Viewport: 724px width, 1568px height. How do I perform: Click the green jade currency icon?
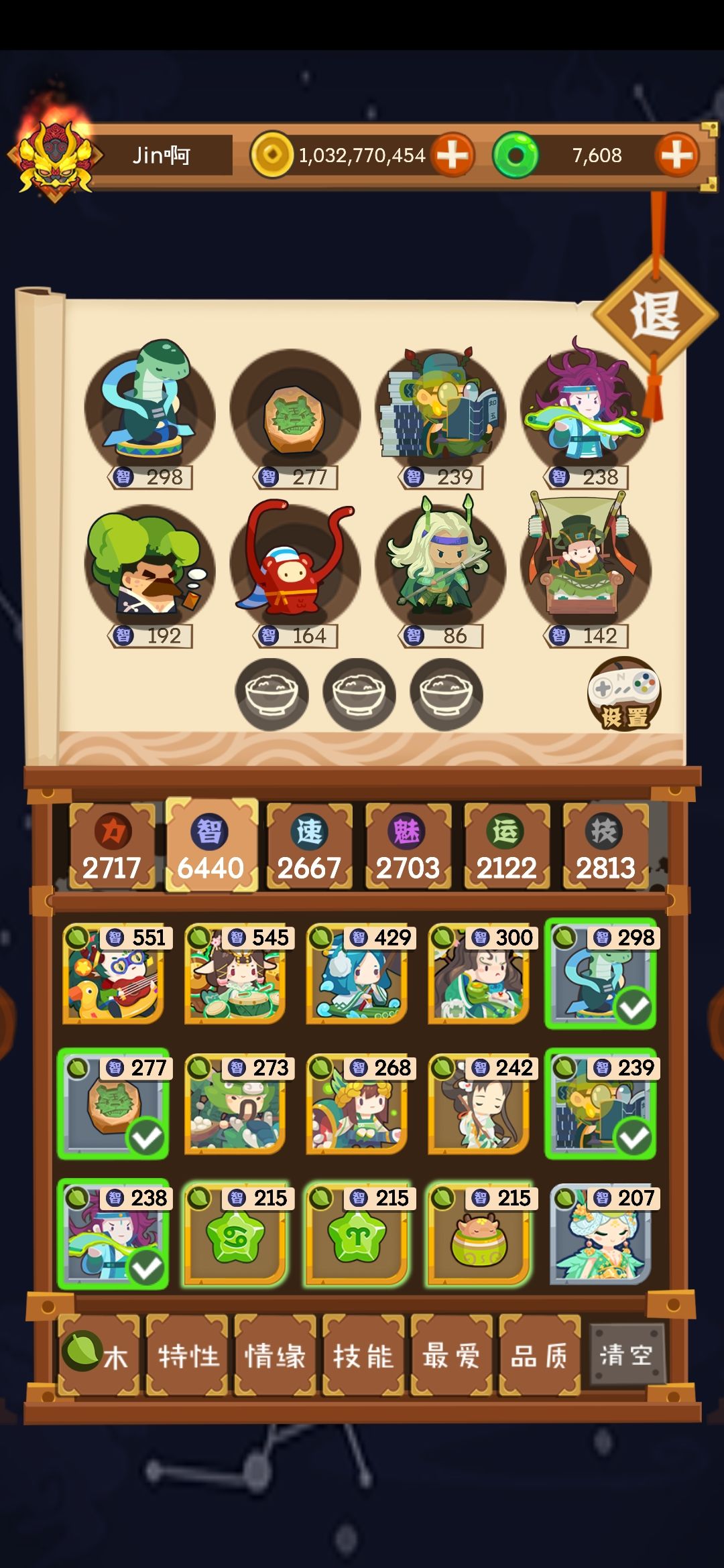point(517,156)
